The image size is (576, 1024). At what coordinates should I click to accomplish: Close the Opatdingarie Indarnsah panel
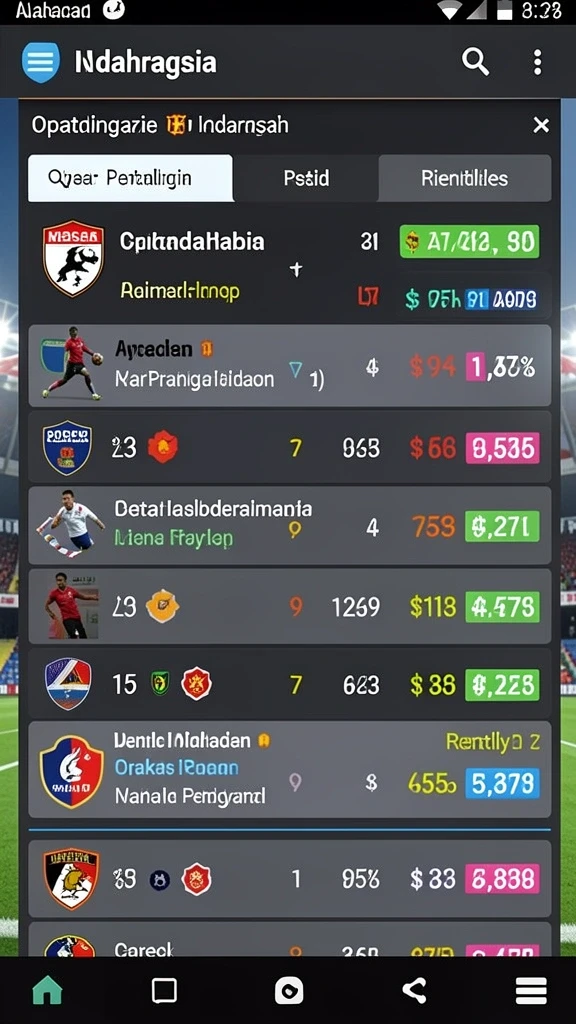541,125
